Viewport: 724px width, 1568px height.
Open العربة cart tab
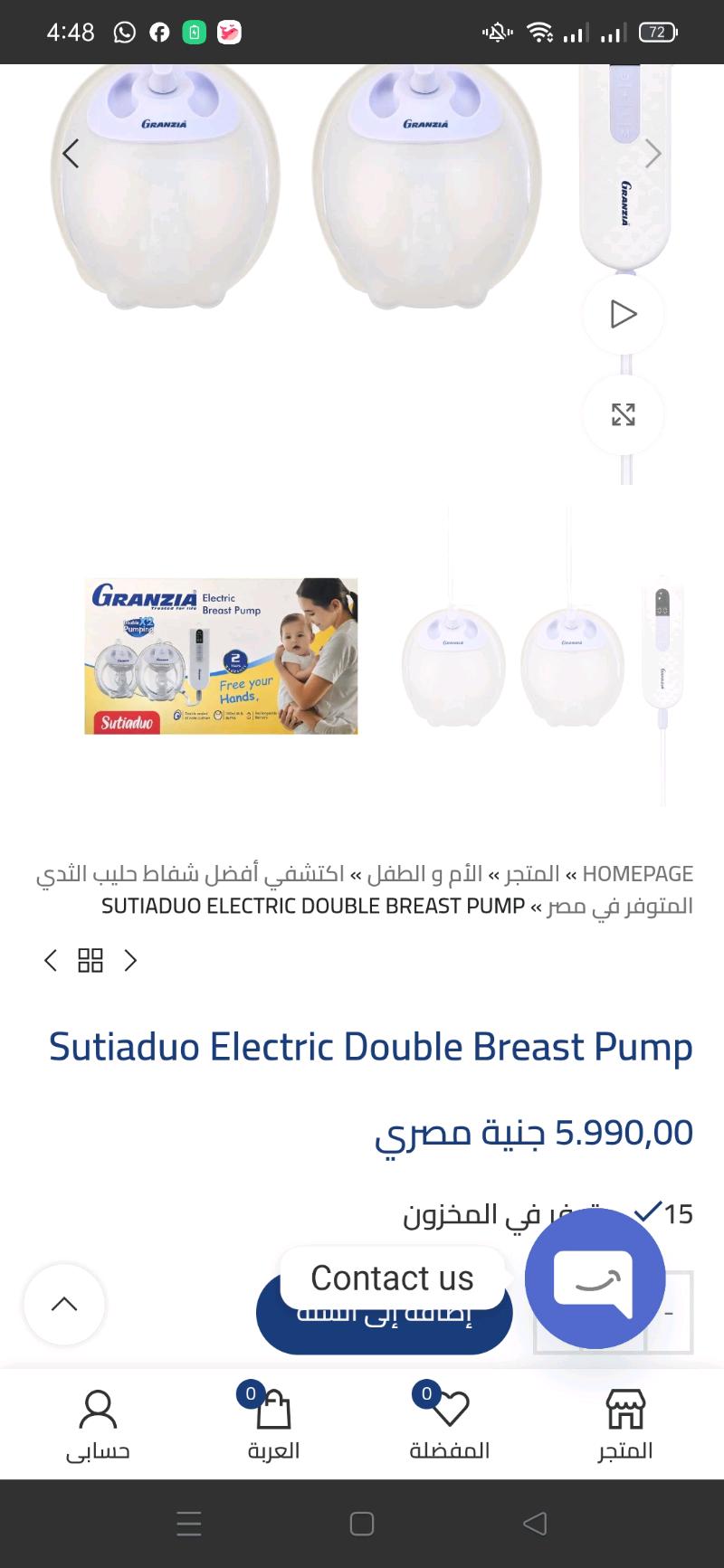coord(273,1426)
